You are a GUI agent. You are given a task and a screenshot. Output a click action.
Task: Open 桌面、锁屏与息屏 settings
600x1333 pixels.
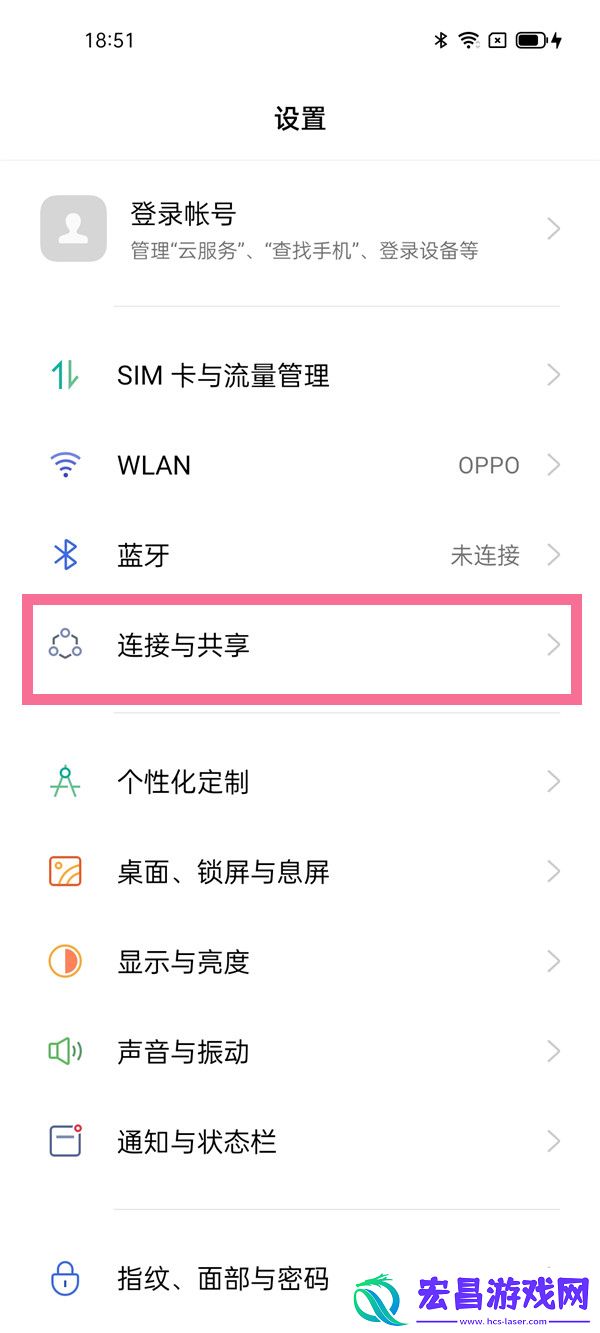(300, 872)
